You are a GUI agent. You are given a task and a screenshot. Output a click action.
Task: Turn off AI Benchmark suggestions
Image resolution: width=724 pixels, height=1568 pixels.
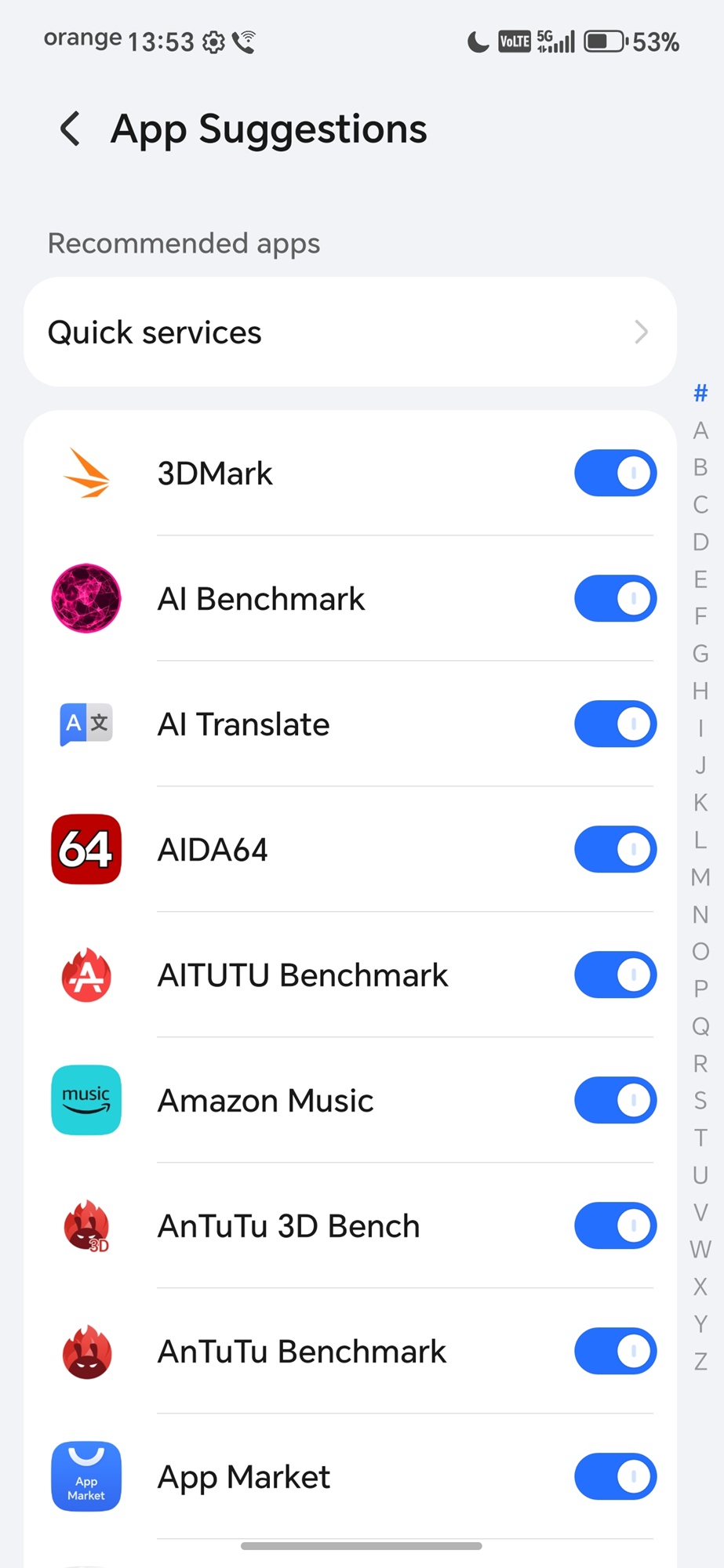[615, 599]
